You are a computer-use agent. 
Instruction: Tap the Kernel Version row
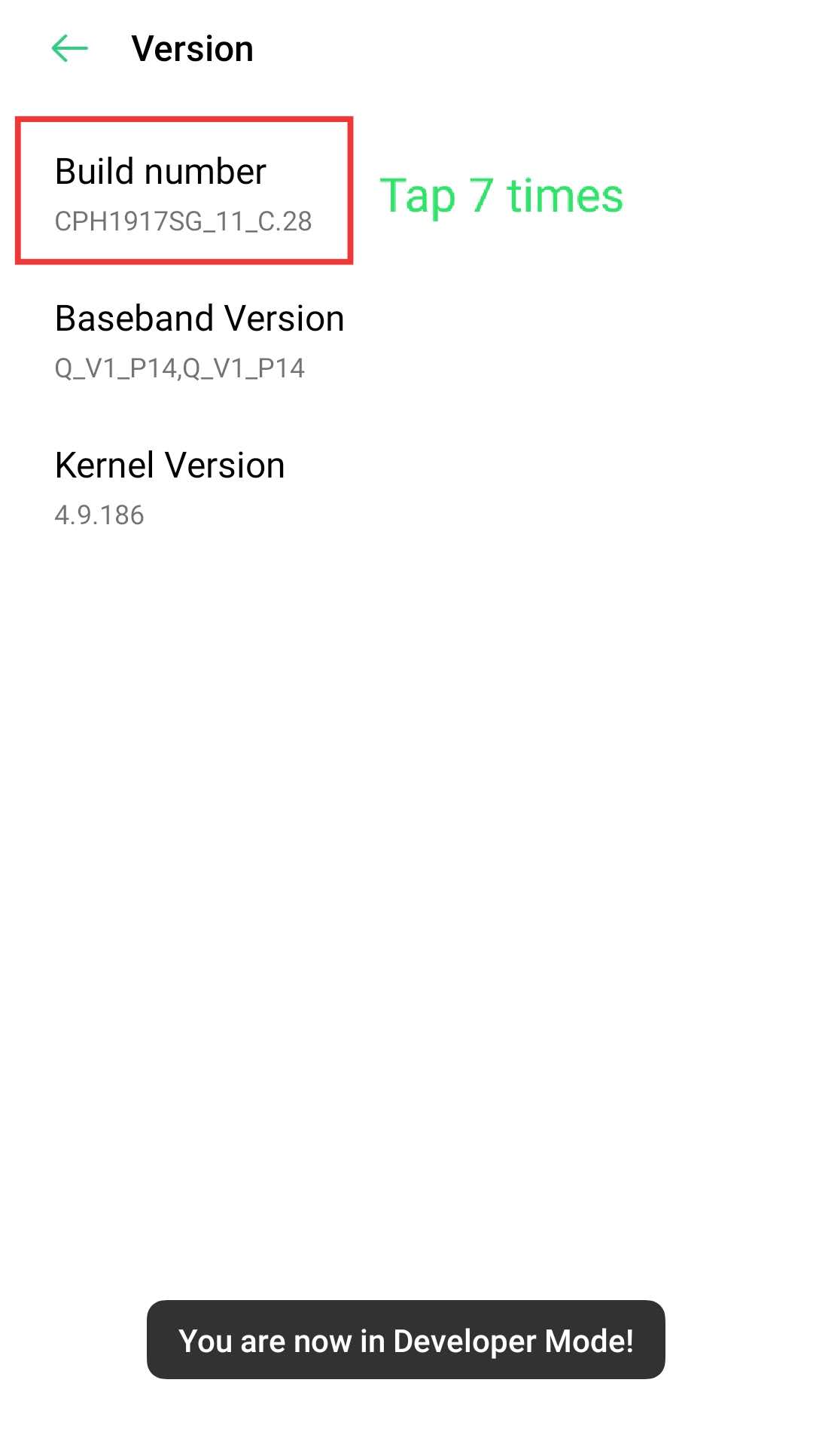point(170,487)
